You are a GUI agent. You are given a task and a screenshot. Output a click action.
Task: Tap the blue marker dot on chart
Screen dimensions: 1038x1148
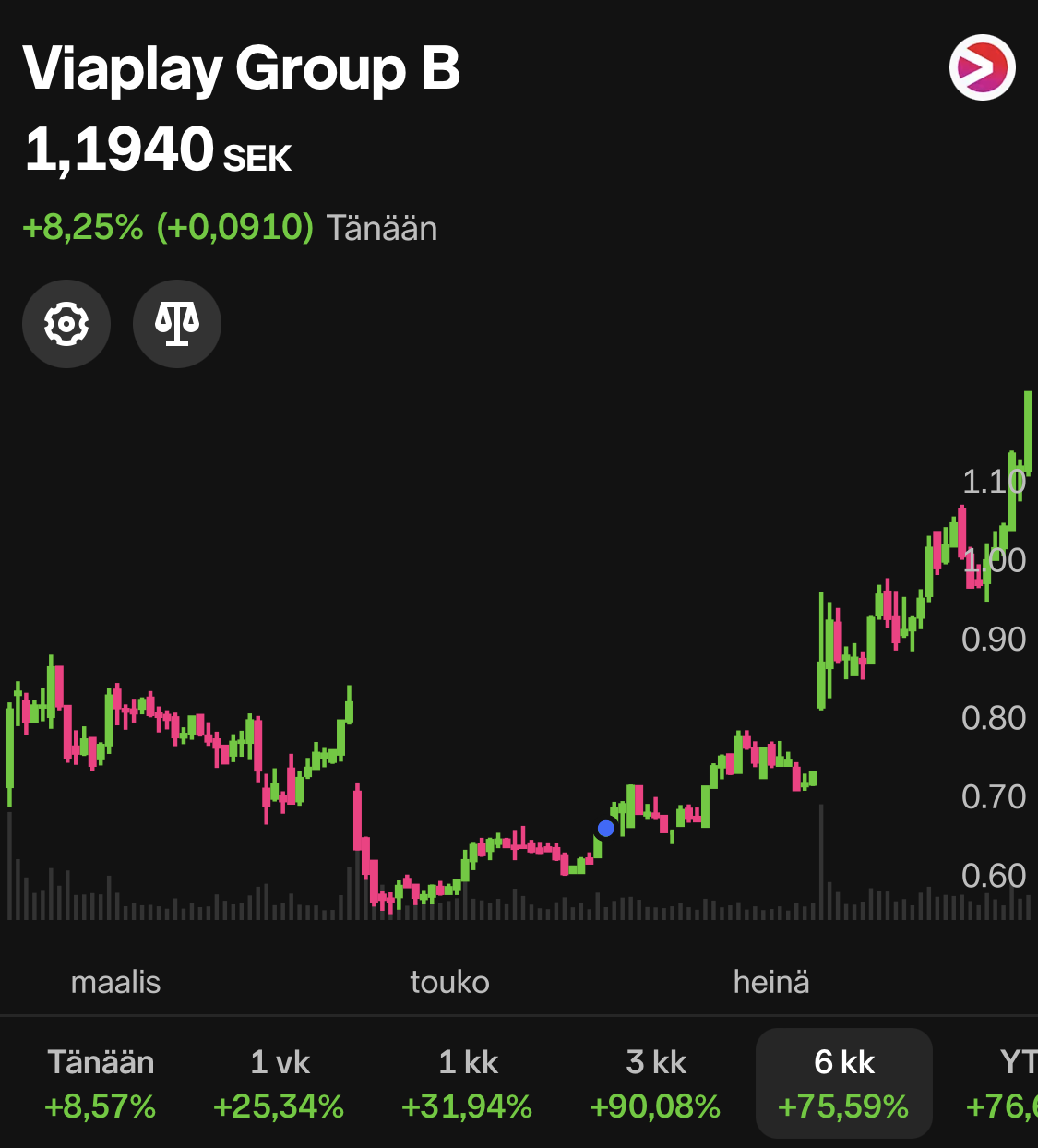point(605,829)
